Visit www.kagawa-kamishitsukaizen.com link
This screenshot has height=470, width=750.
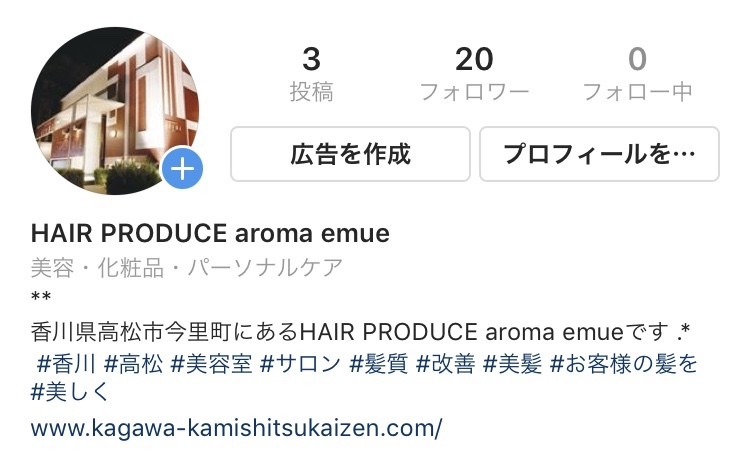point(236,429)
